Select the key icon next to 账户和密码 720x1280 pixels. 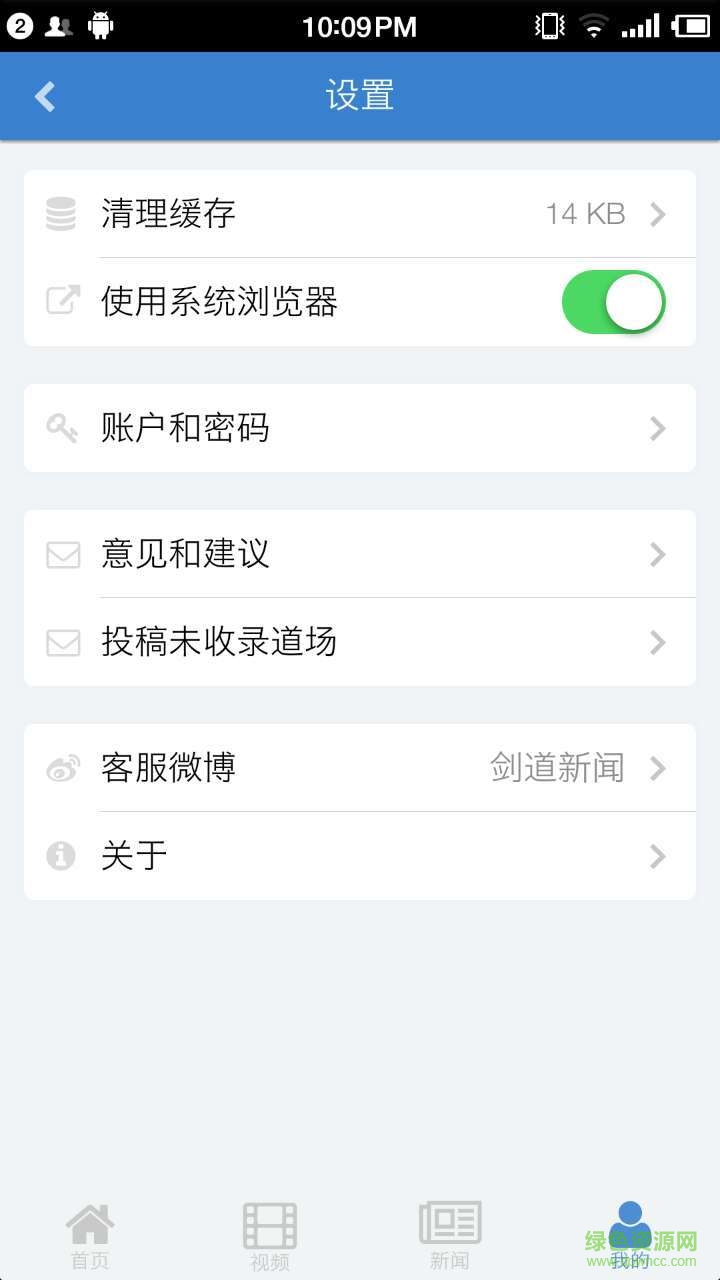(63, 428)
